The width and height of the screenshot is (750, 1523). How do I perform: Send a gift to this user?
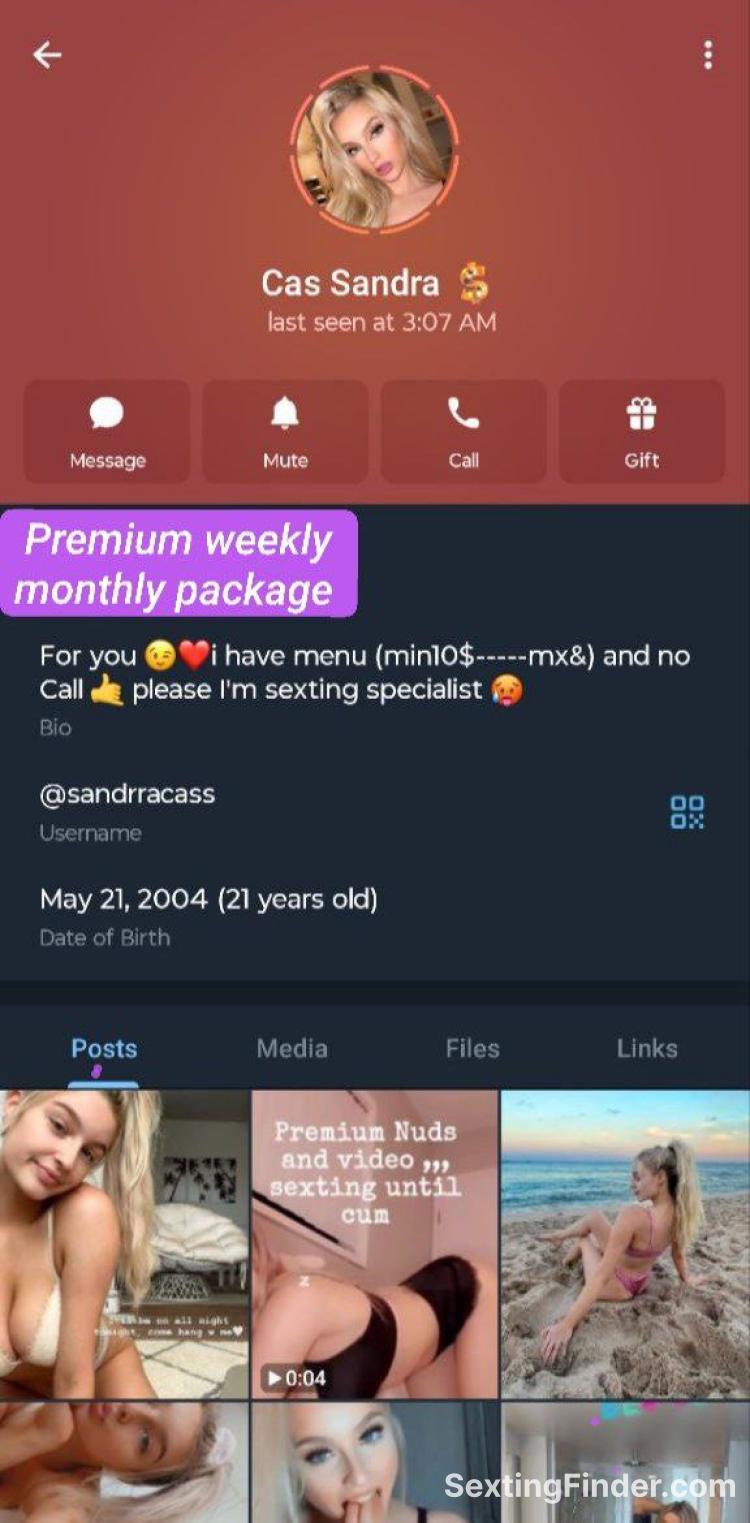coord(641,432)
